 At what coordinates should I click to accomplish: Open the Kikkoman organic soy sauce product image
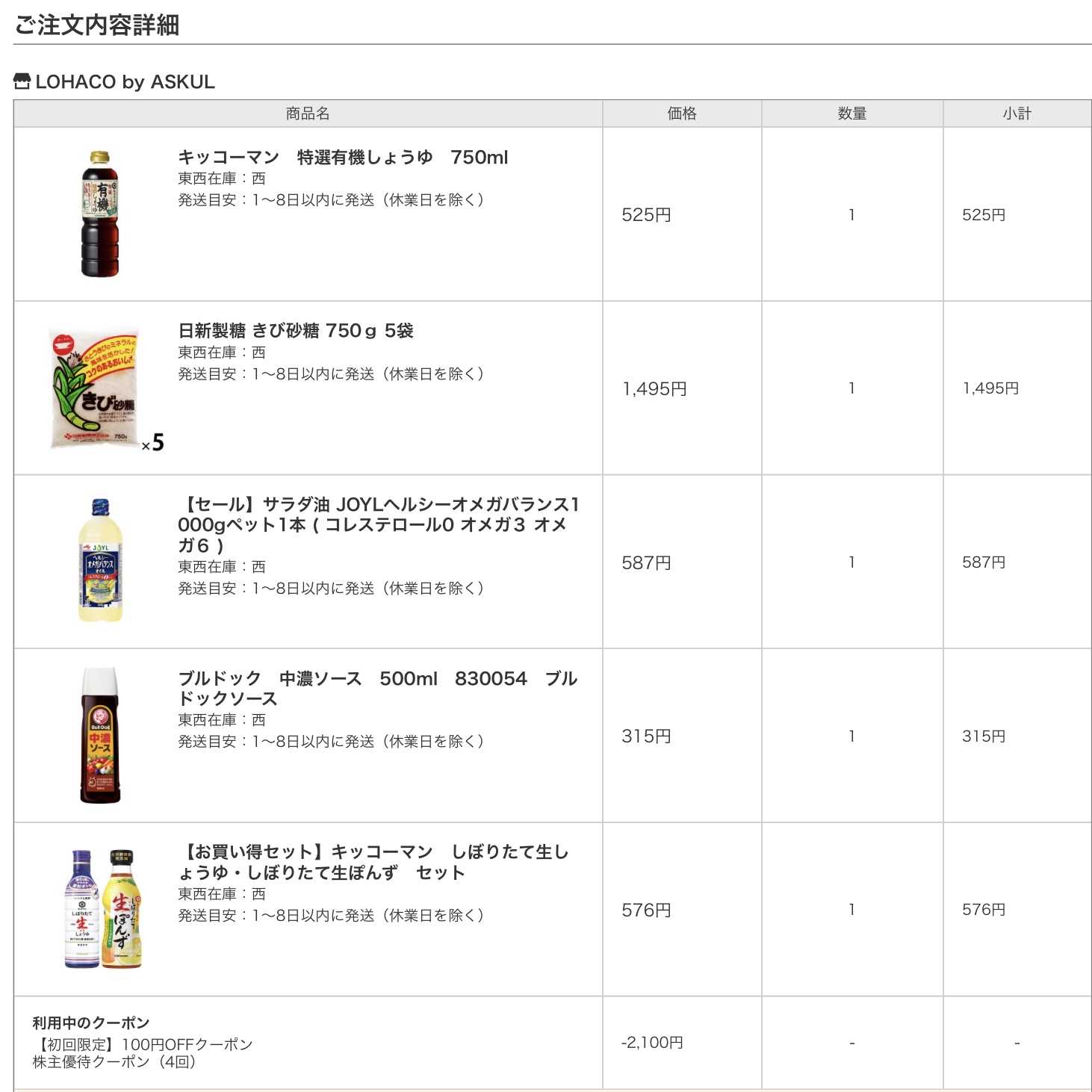(99, 214)
